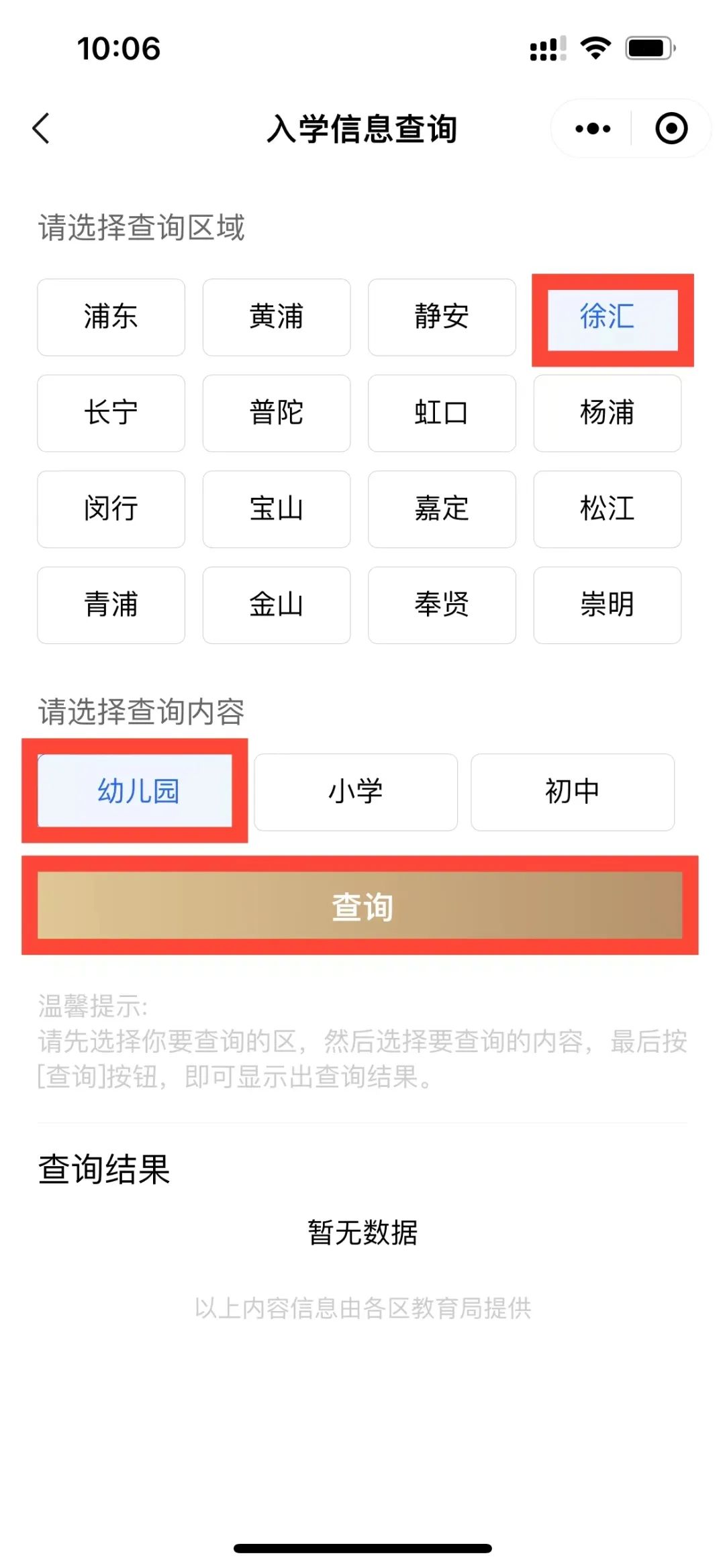Select 松江 district
This screenshot has height=1568, width=725.
coord(607,509)
